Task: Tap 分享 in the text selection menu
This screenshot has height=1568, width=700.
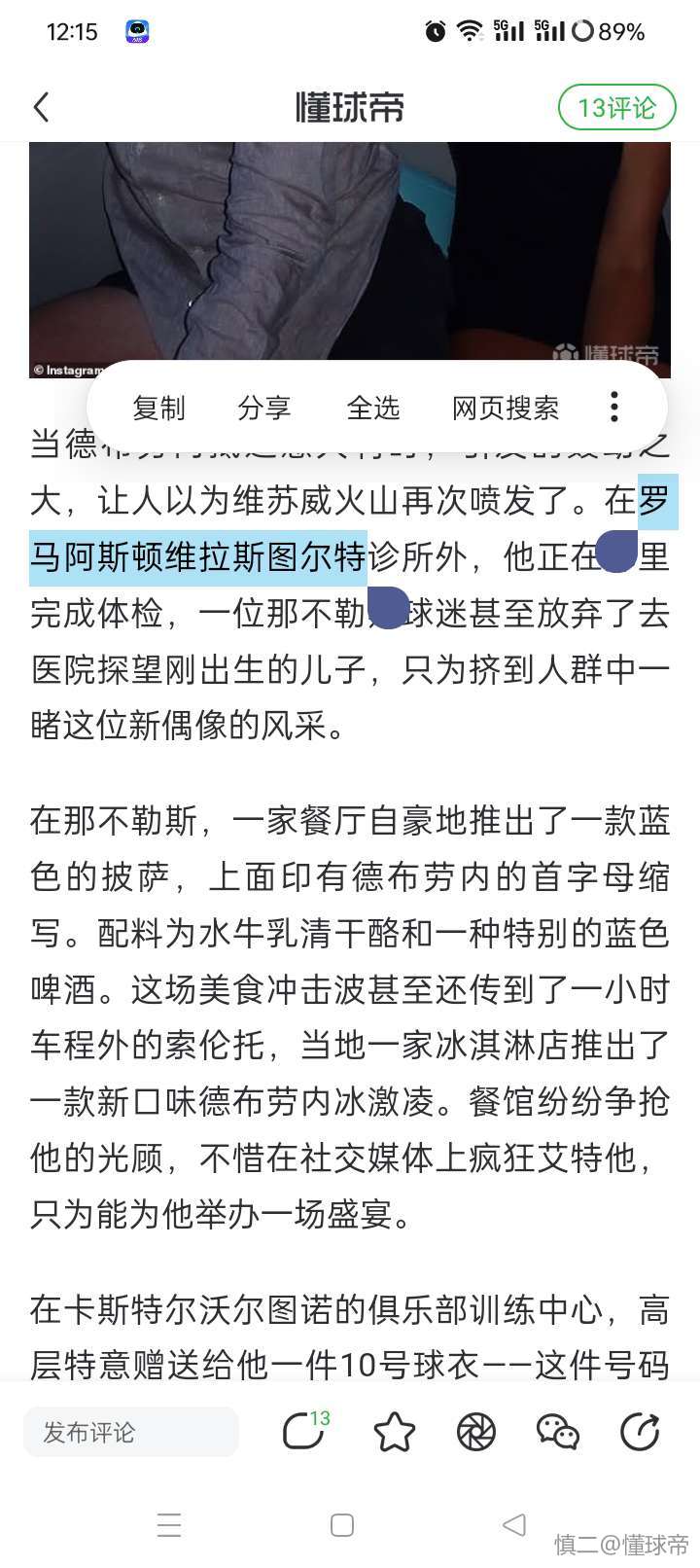Action: pos(263,408)
